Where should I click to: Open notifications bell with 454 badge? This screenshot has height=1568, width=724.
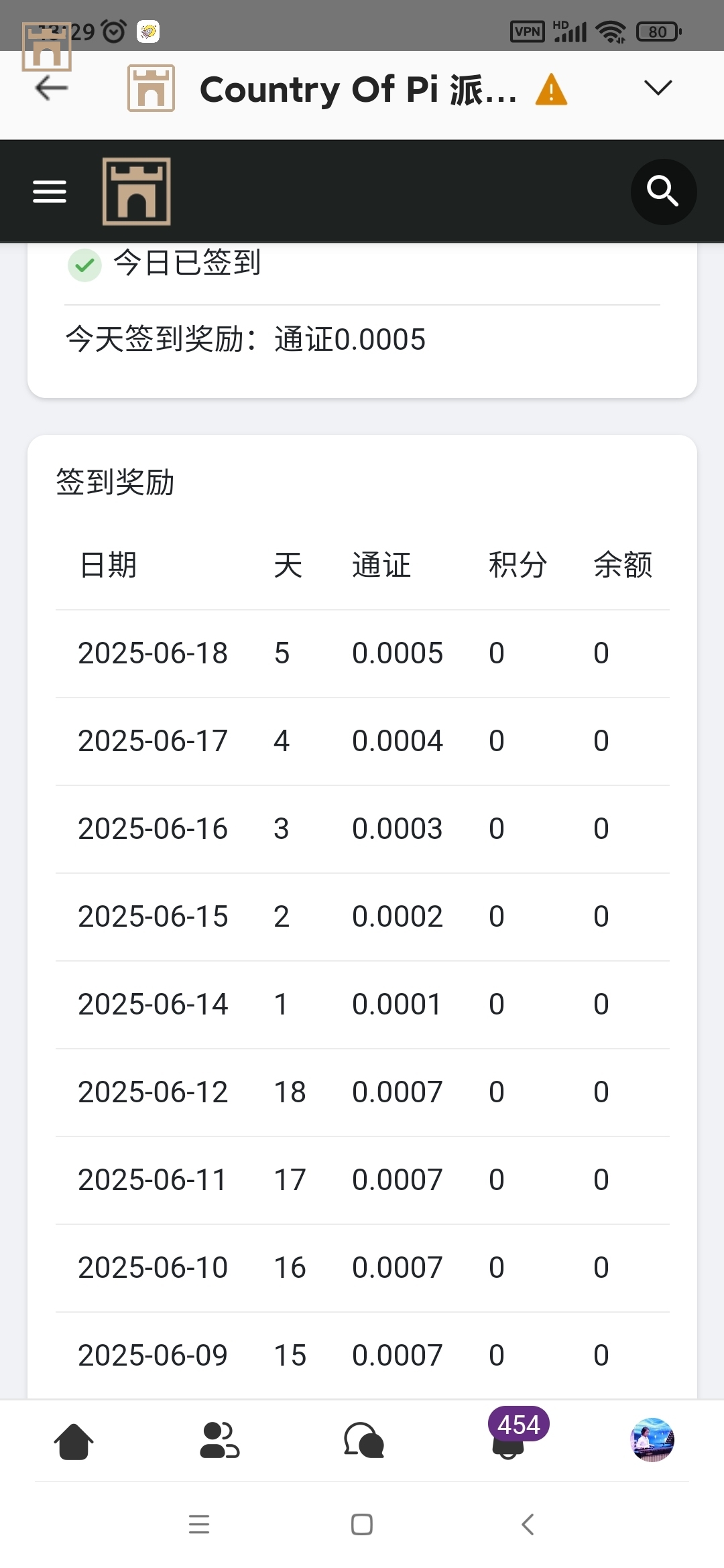point(509,1441)
